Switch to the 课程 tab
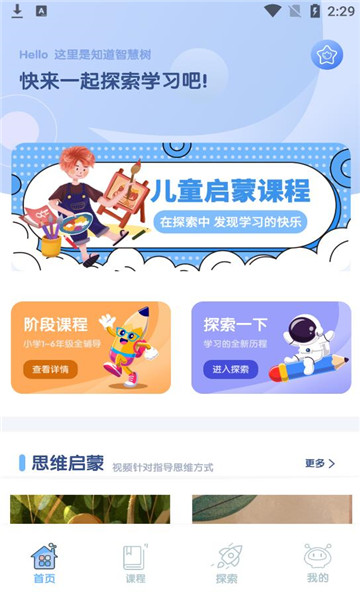The image size is (360, 600). click(x=135, y=563)
